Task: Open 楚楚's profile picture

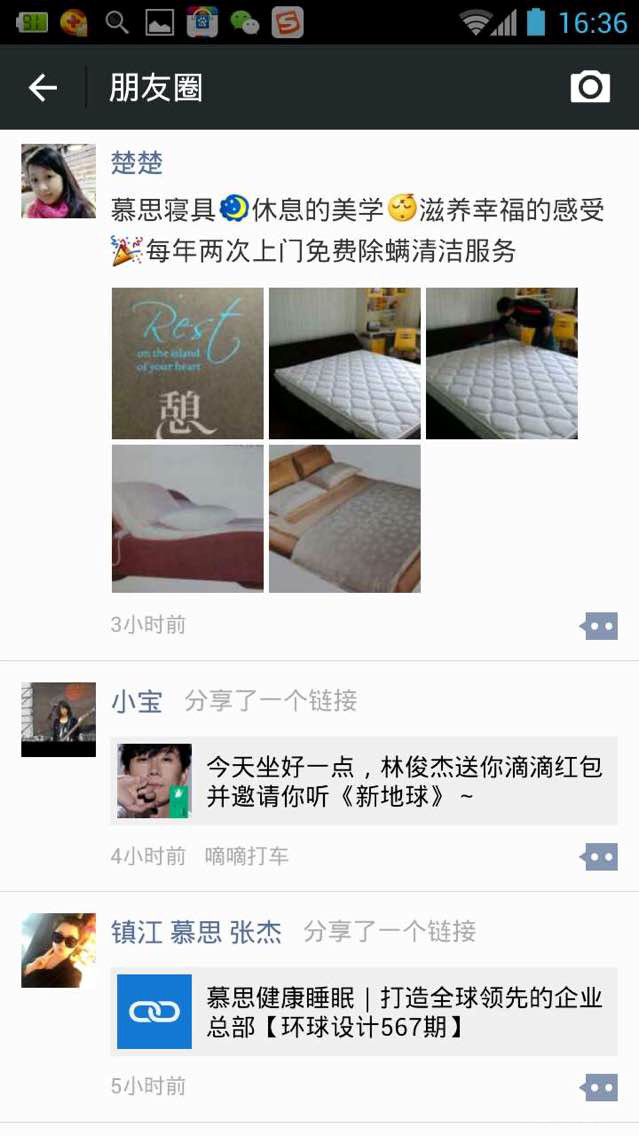Action: [58, 181]
